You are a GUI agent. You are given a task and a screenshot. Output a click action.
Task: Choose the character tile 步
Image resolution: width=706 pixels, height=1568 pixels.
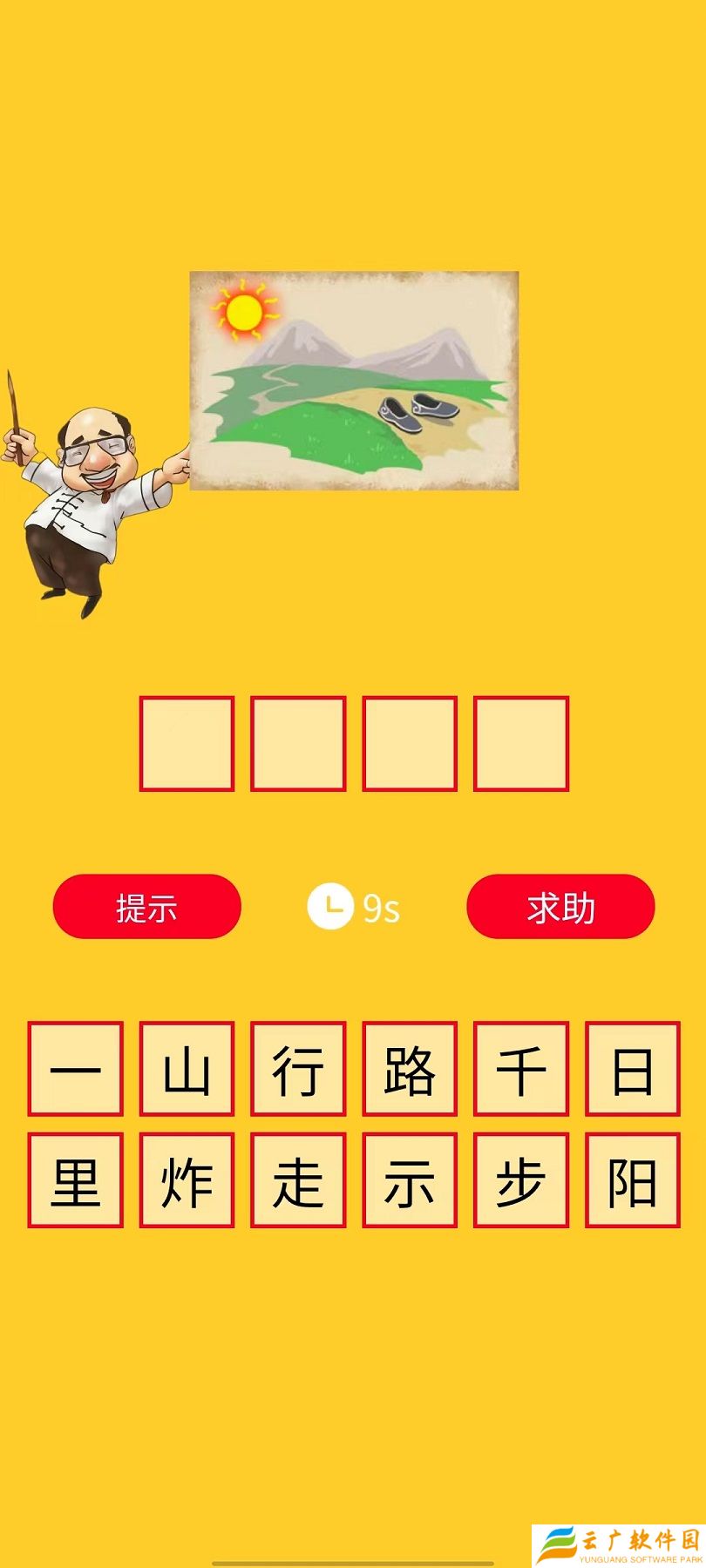tap(521, 1180)
